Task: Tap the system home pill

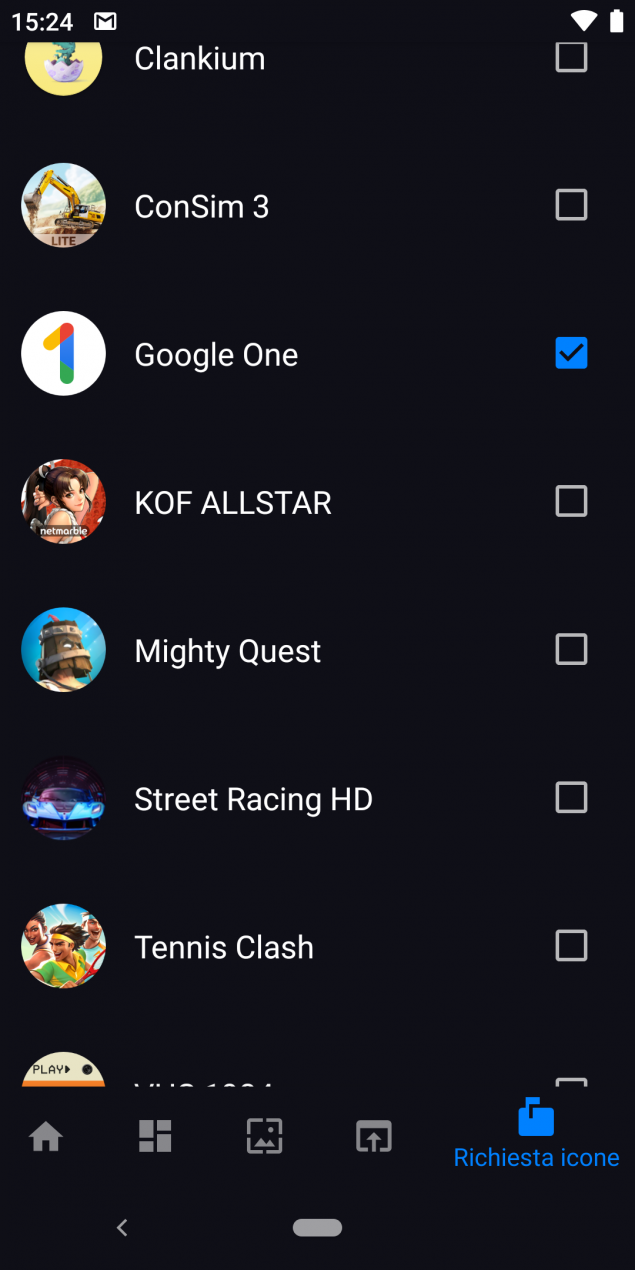Action: pos(317,1228)
